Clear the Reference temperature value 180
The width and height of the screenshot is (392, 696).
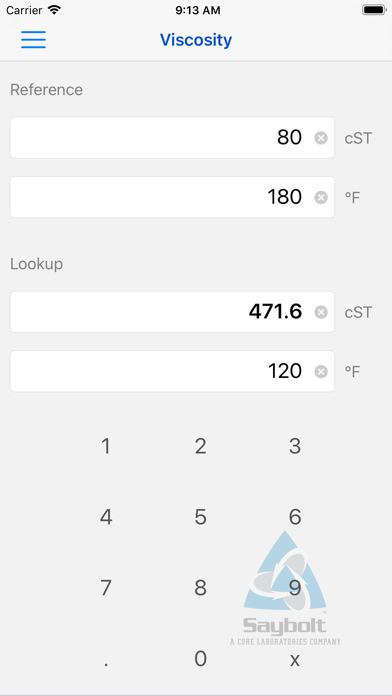[x=321, y=197]
